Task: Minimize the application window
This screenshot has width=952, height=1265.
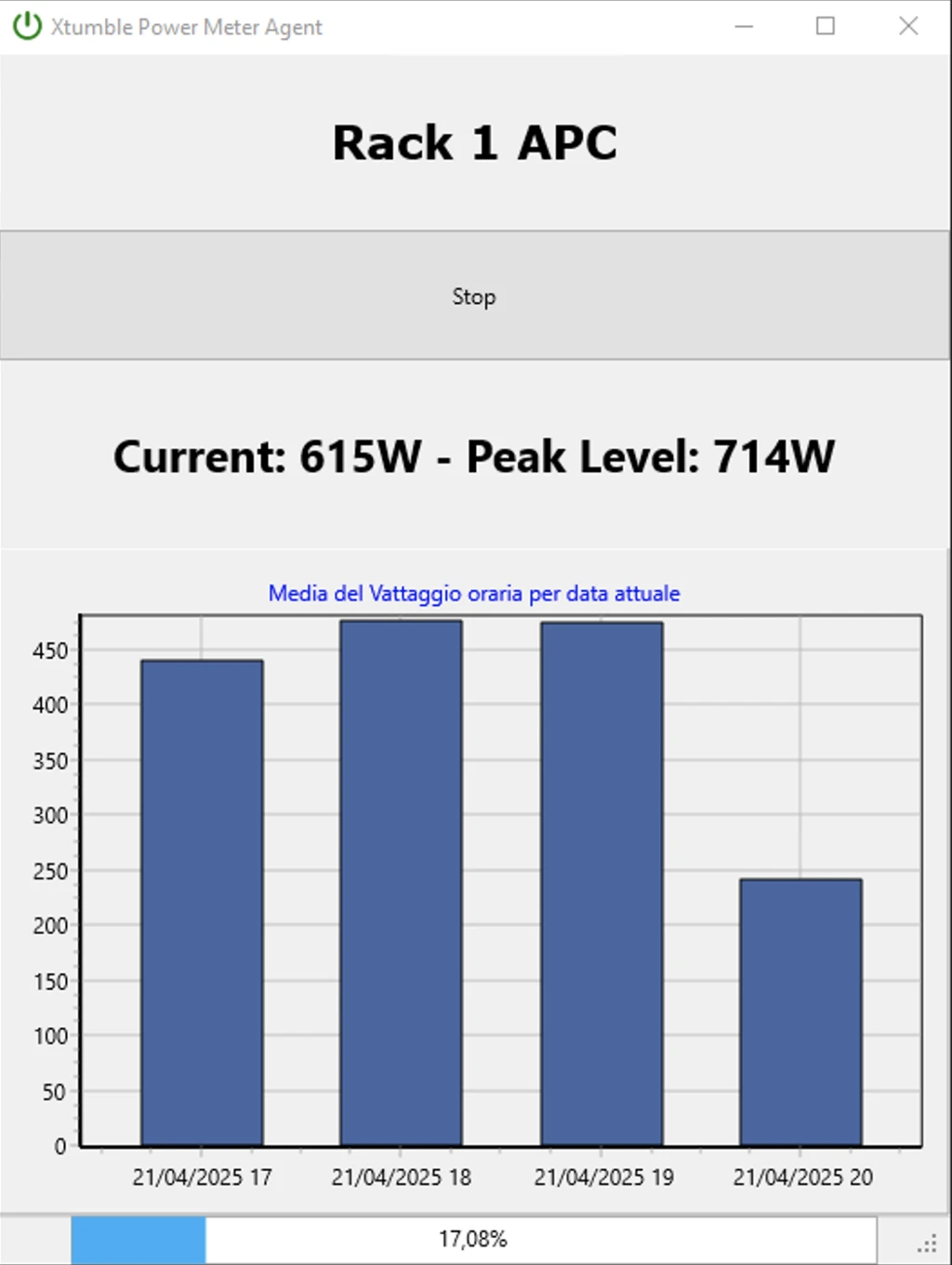Action: (744, 26)
